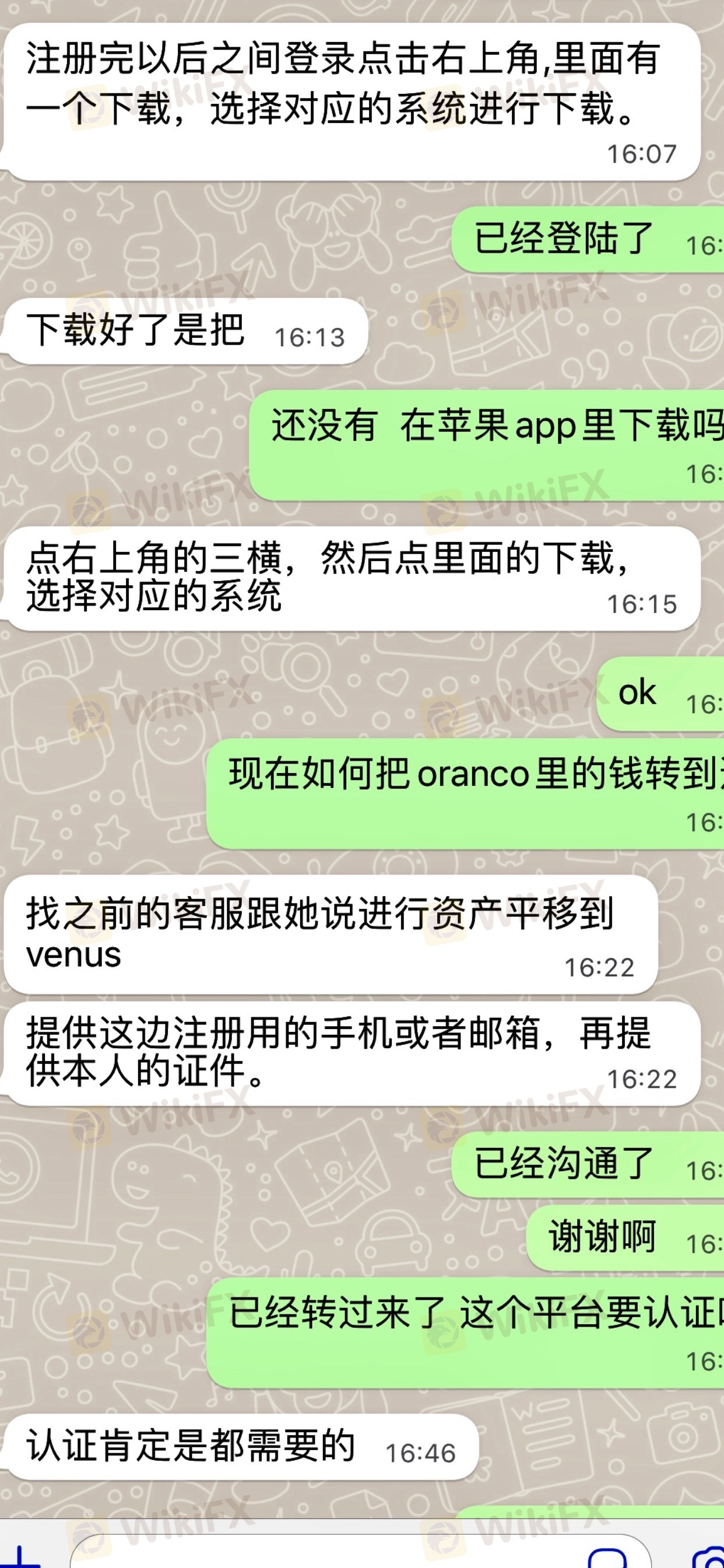Open the plus attachment menu

coord(20,1558)
